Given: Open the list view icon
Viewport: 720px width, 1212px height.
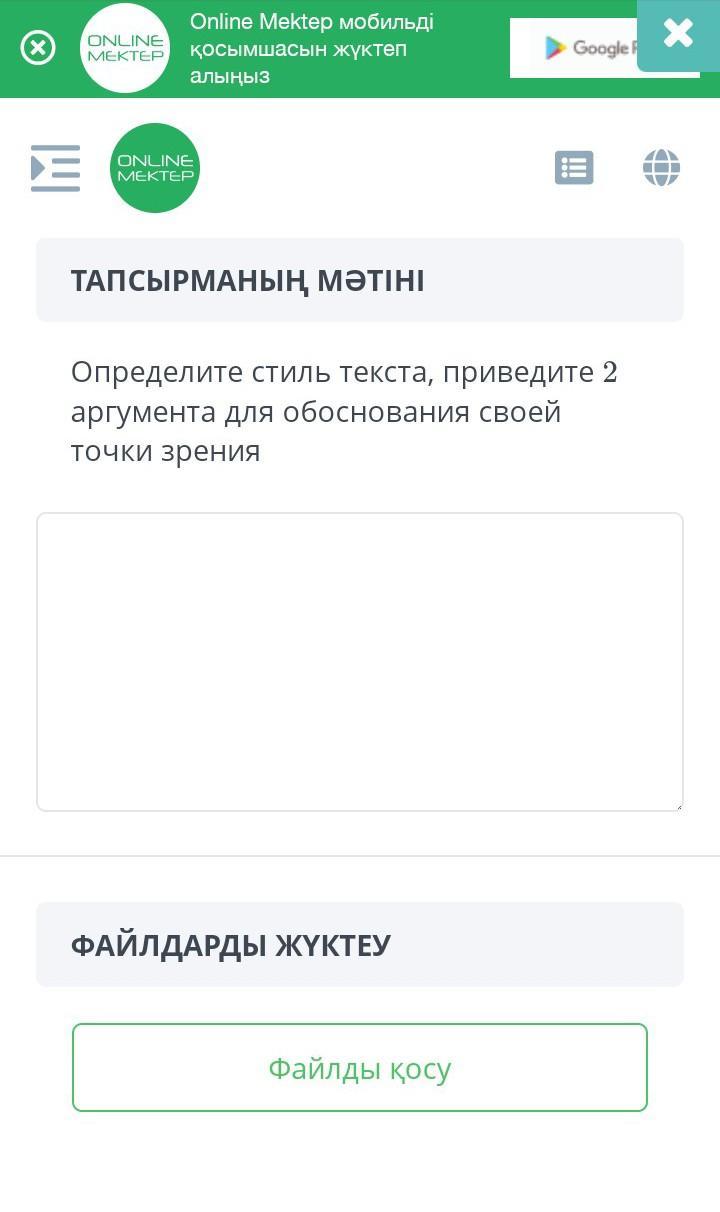Looking at the screenshot, I should tap(574, 168).
